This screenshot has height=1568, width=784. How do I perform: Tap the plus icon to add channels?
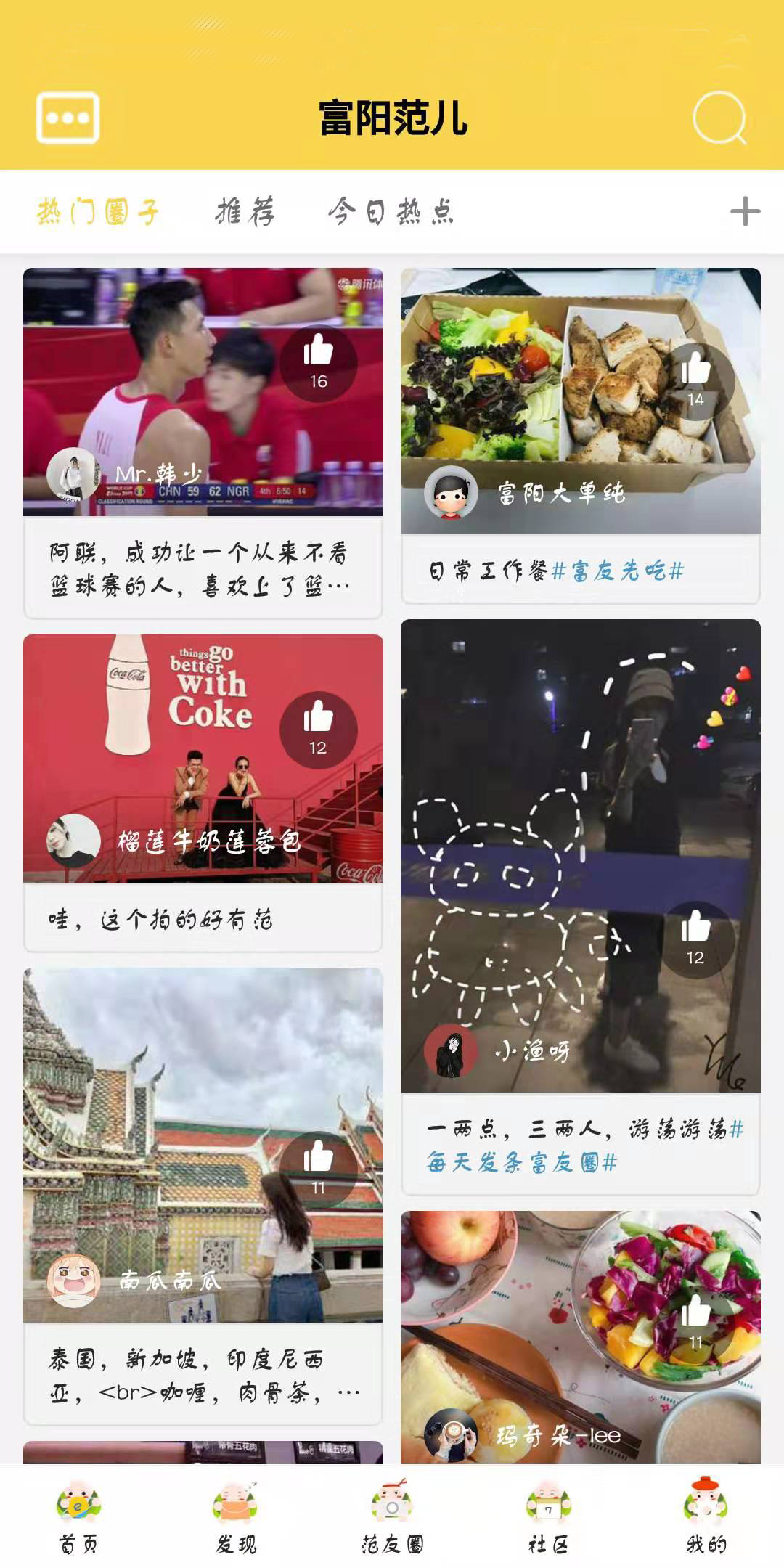(745, 212)
